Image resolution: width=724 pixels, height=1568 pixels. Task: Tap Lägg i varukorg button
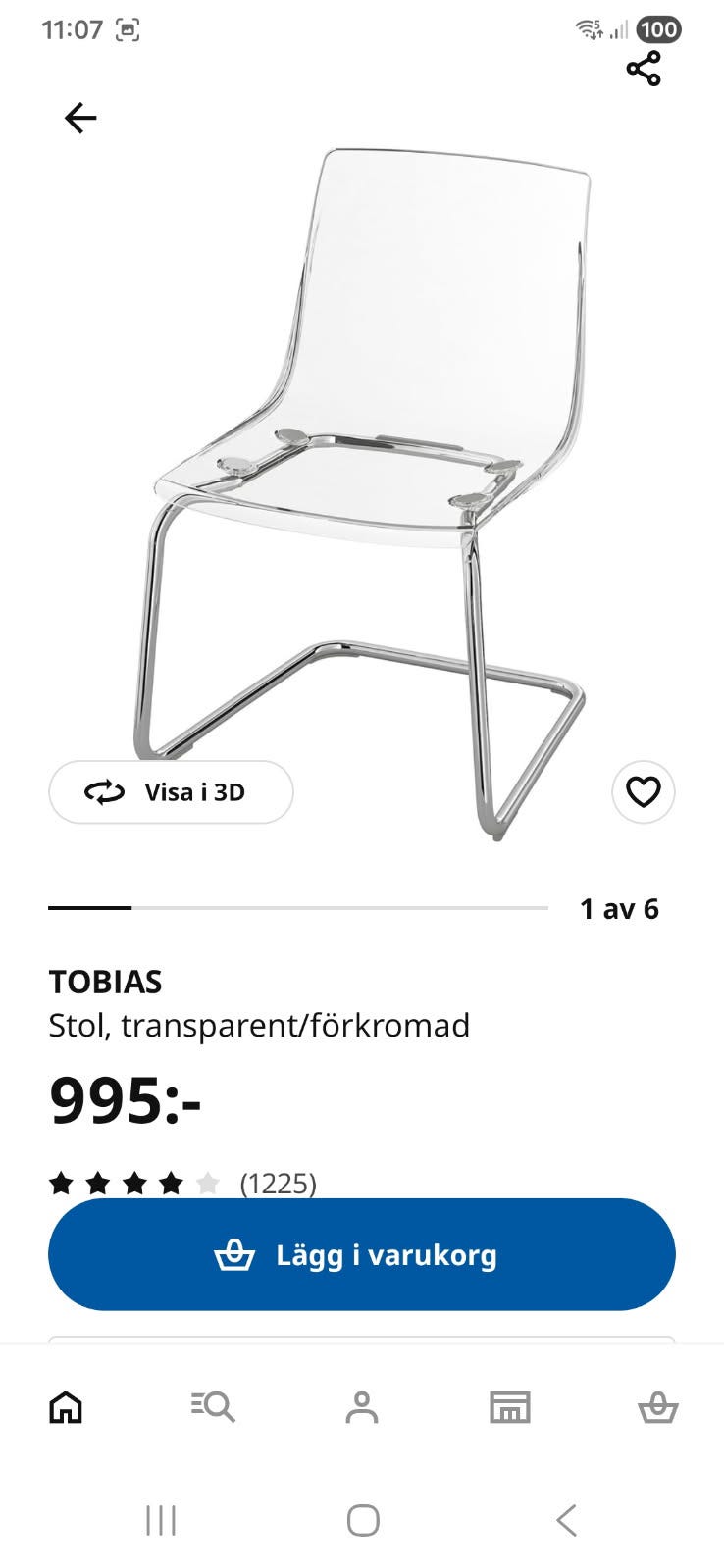(x=361, y=1254)
